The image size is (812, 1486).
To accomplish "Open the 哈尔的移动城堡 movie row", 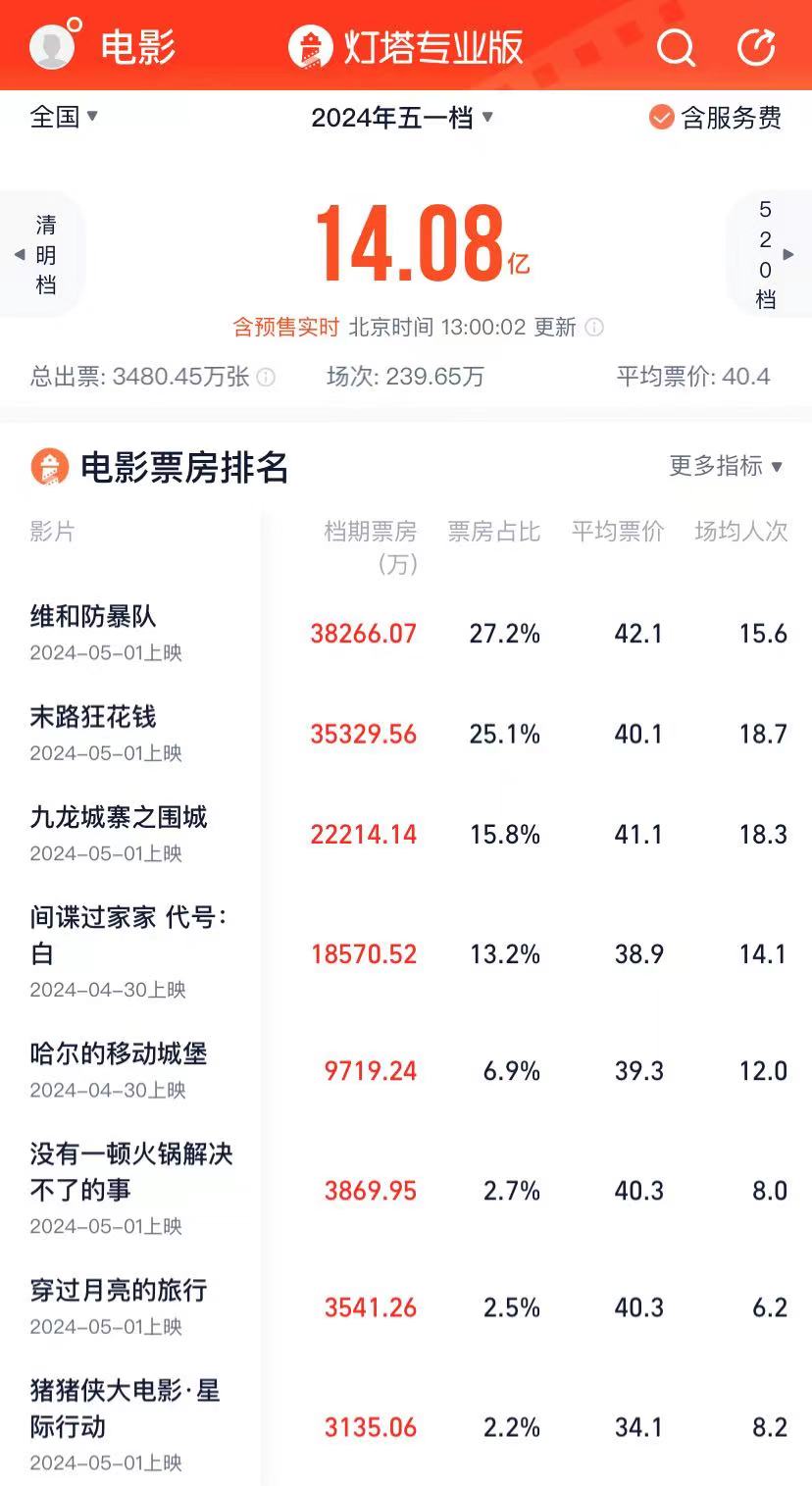I will click(x=406, y=1070).
